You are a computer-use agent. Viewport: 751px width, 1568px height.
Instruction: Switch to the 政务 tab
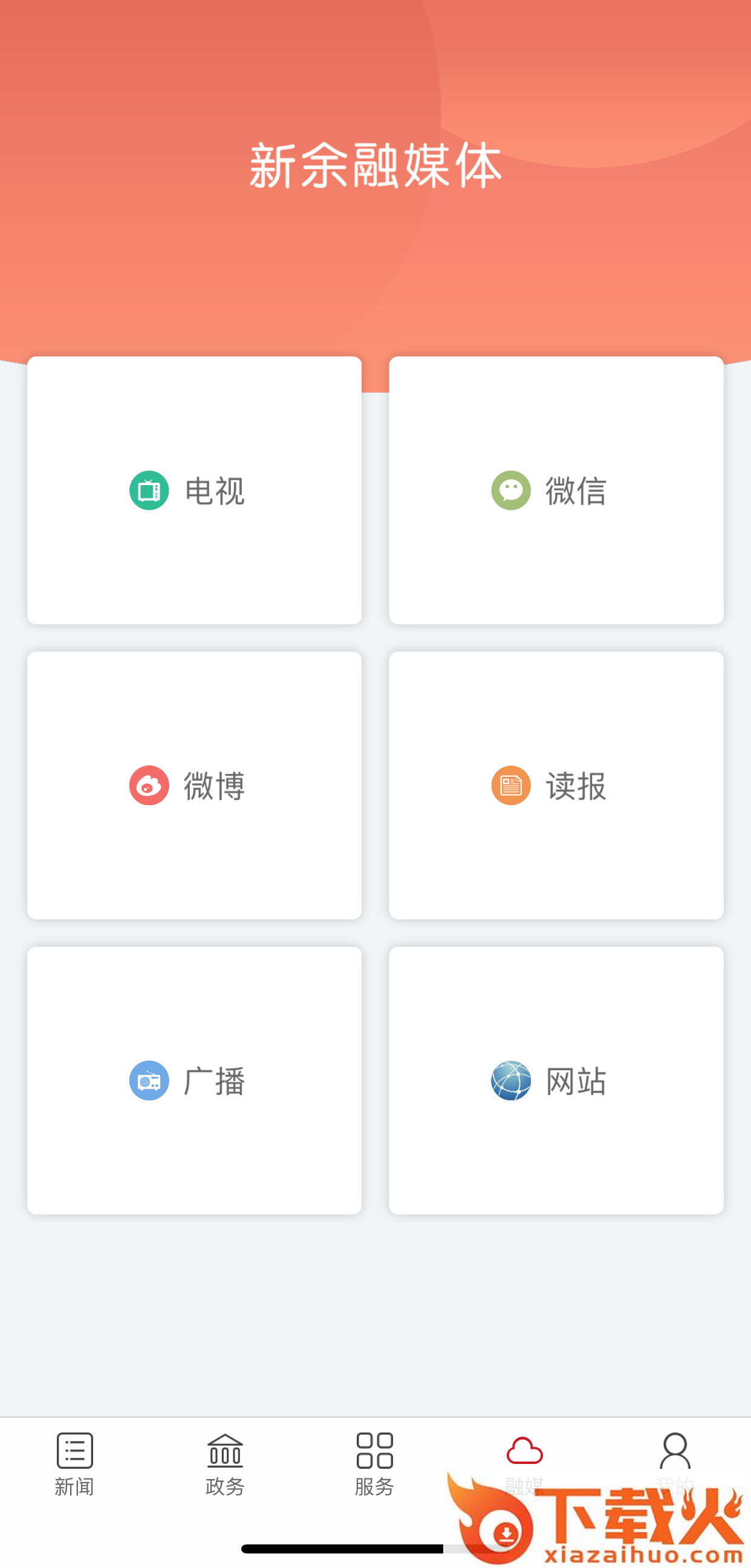[x=224, y=1464]
